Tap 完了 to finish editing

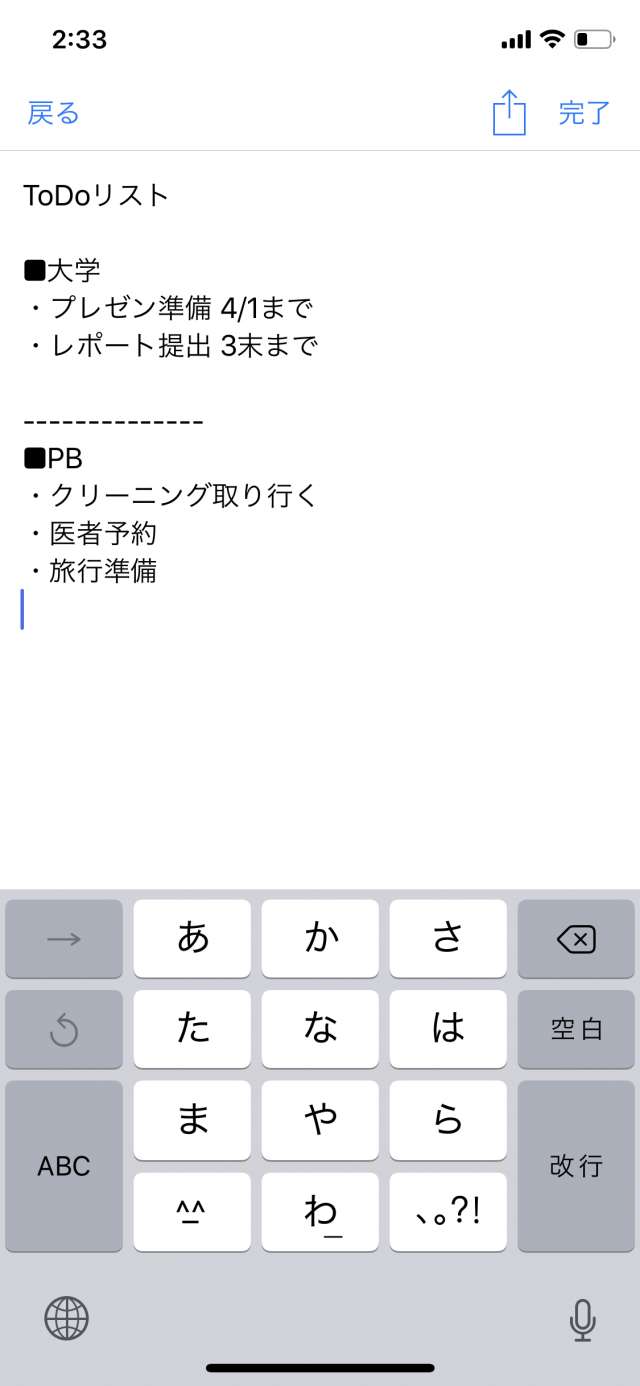(x=584, y=113)
